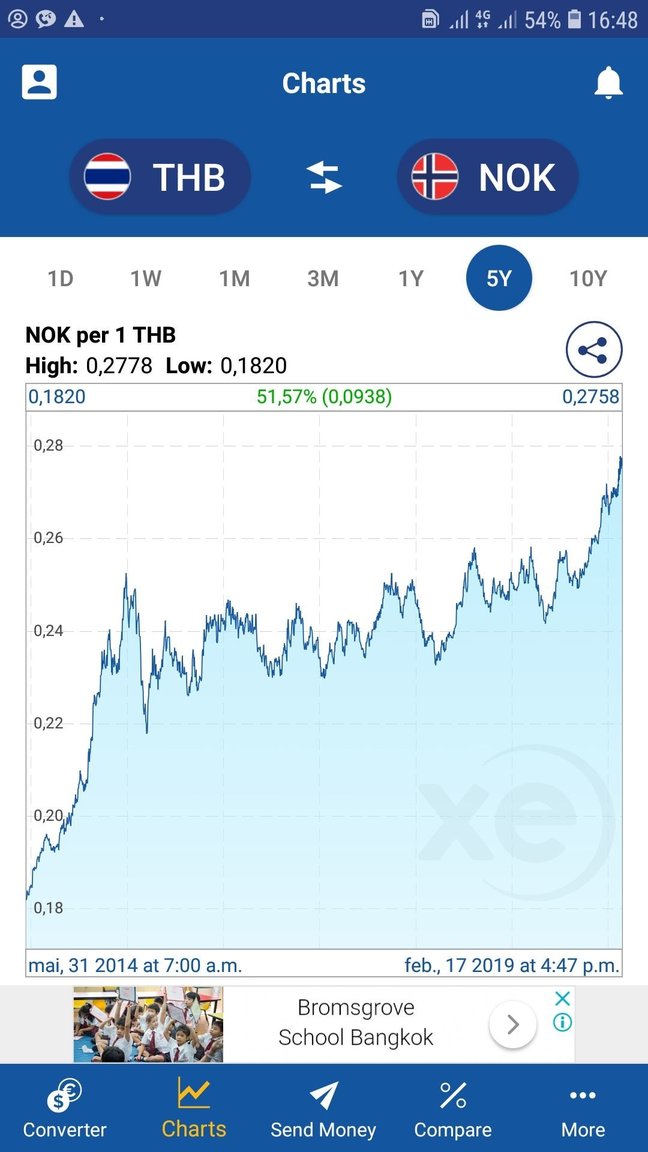This screenshot has height=1152, width=648.
Task: Show the 3M chart range
Action: pos(323,278)
